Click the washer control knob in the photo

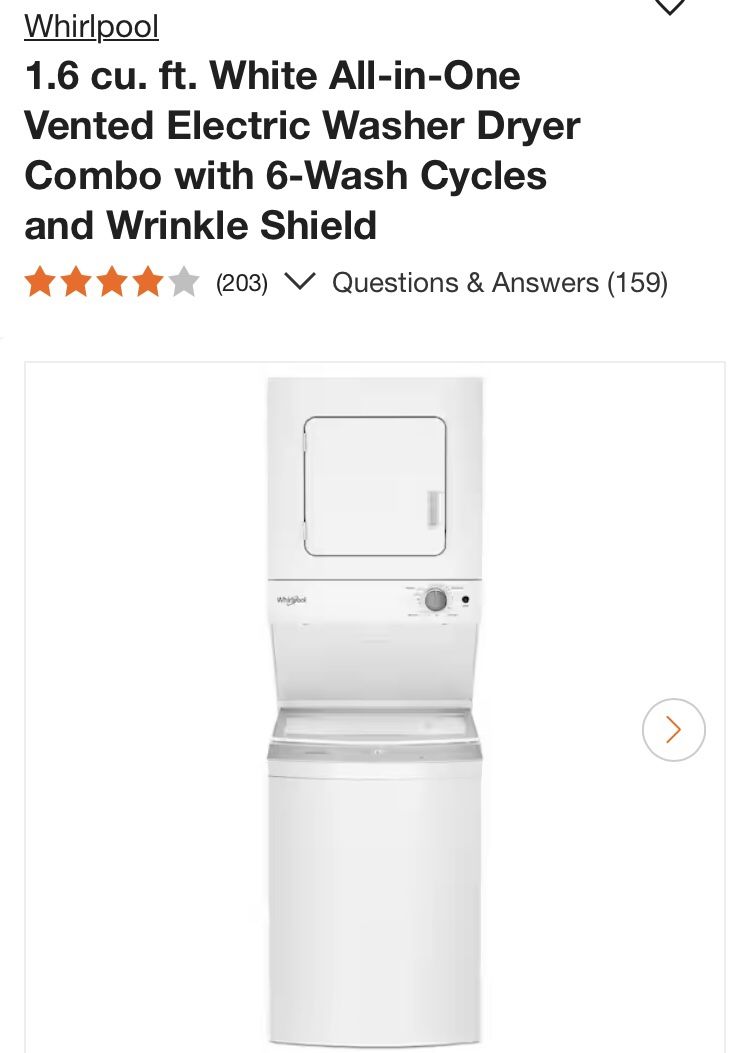click(436, 599)
